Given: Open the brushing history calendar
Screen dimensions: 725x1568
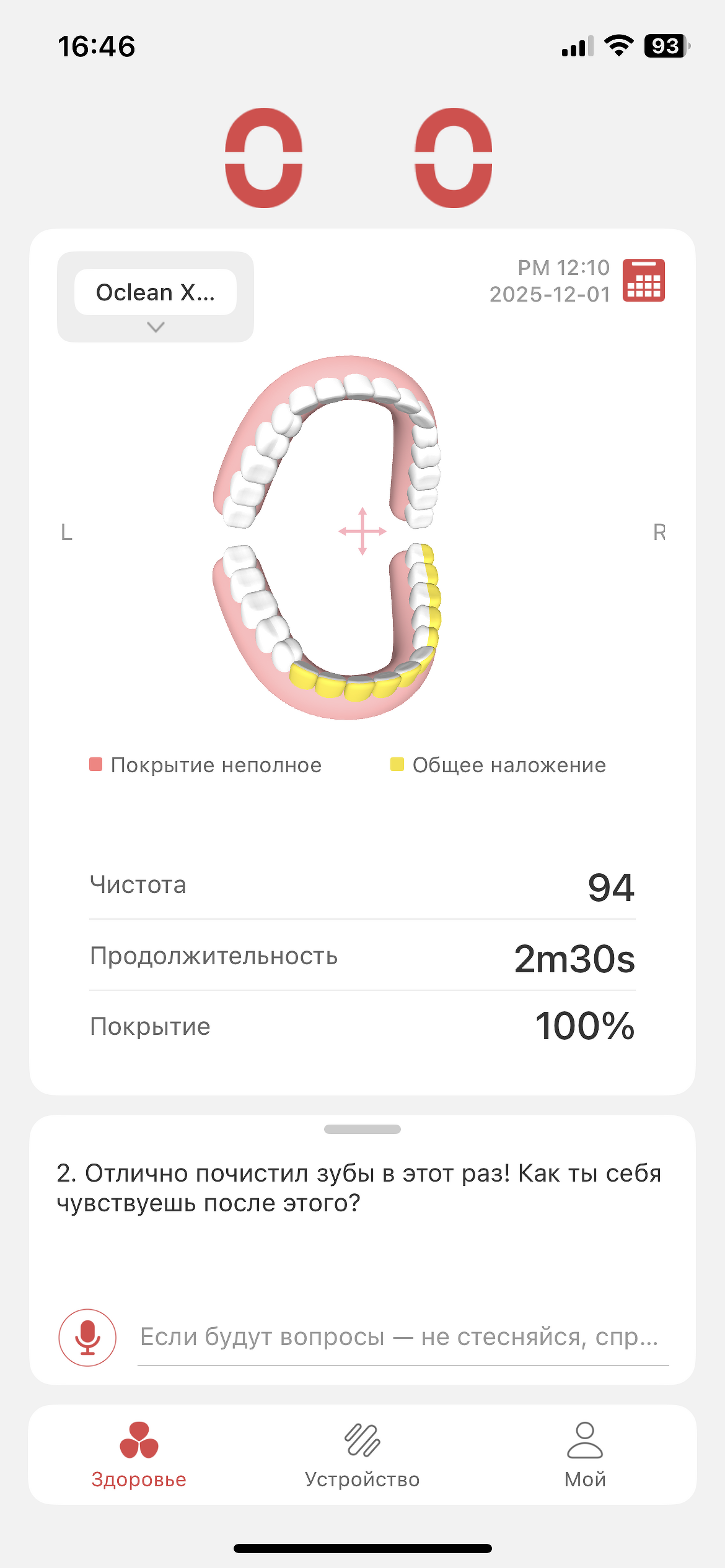Looking at the screenshot, I should 643,281.
